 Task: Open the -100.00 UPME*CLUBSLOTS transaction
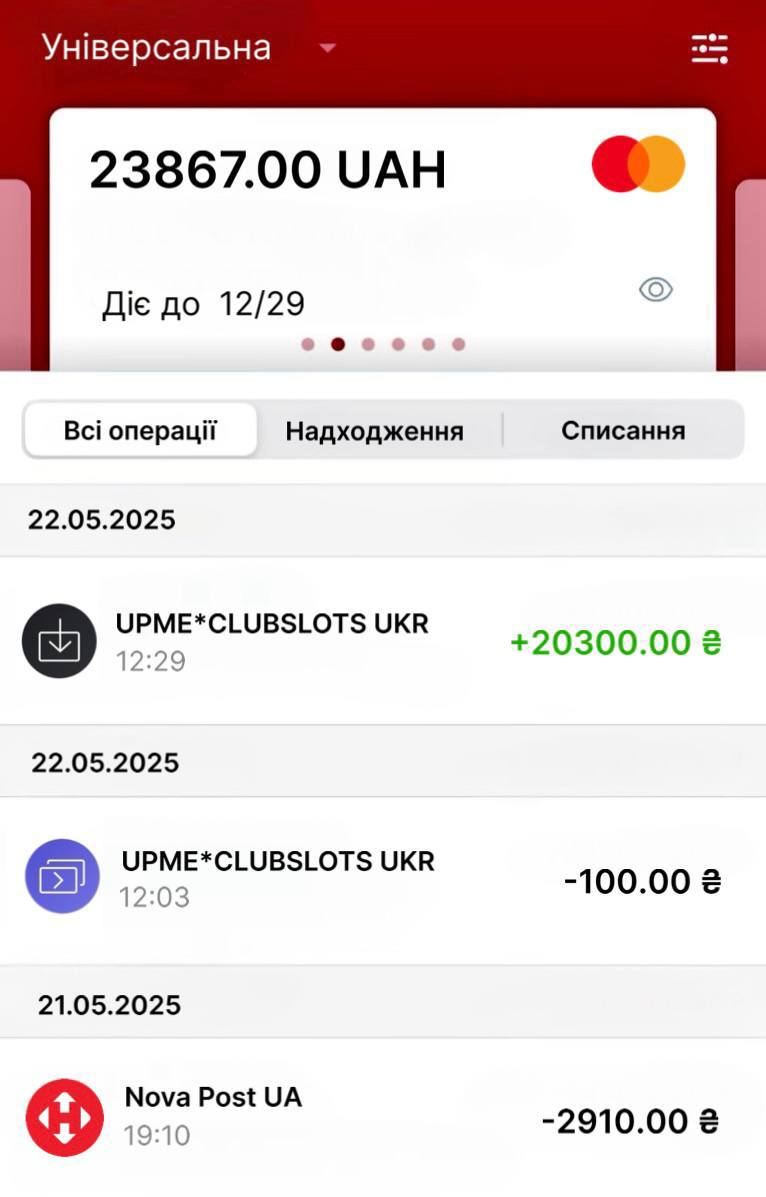(383, 880)
